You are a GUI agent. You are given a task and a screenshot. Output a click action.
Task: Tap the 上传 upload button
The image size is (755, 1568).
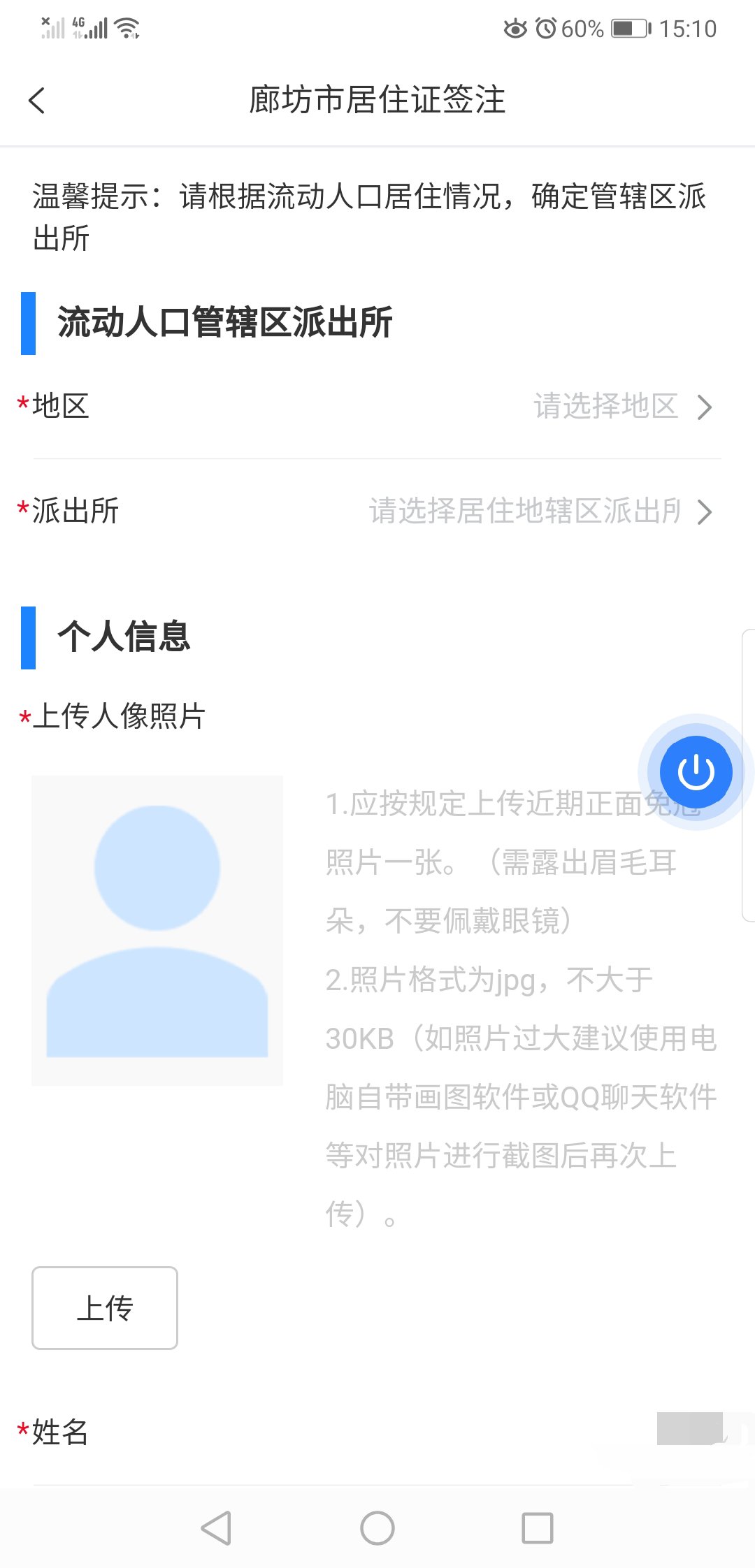click(105, 1307)
